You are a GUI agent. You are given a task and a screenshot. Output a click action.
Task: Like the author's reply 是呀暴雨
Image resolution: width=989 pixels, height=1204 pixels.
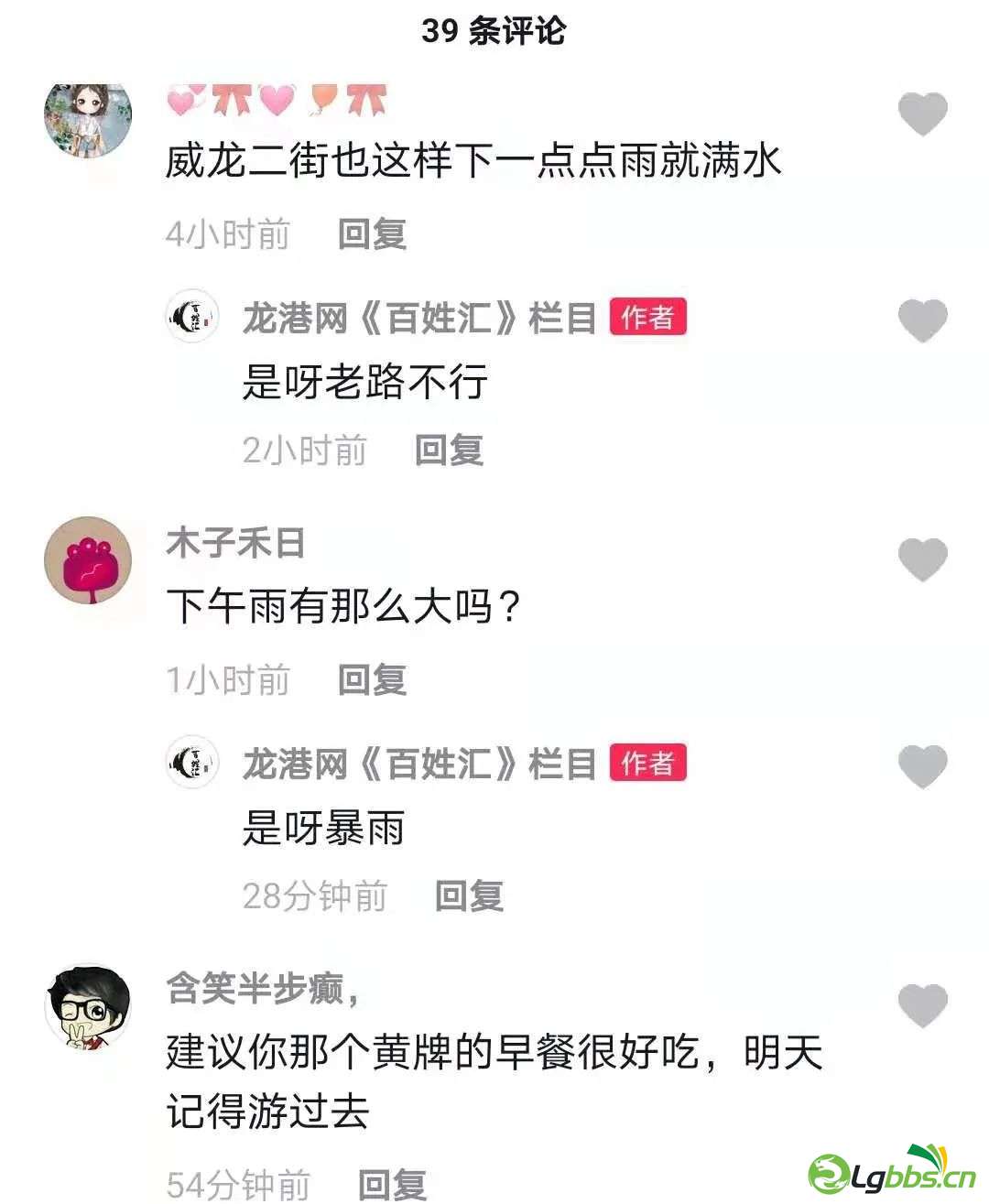(x=922, y=766)
